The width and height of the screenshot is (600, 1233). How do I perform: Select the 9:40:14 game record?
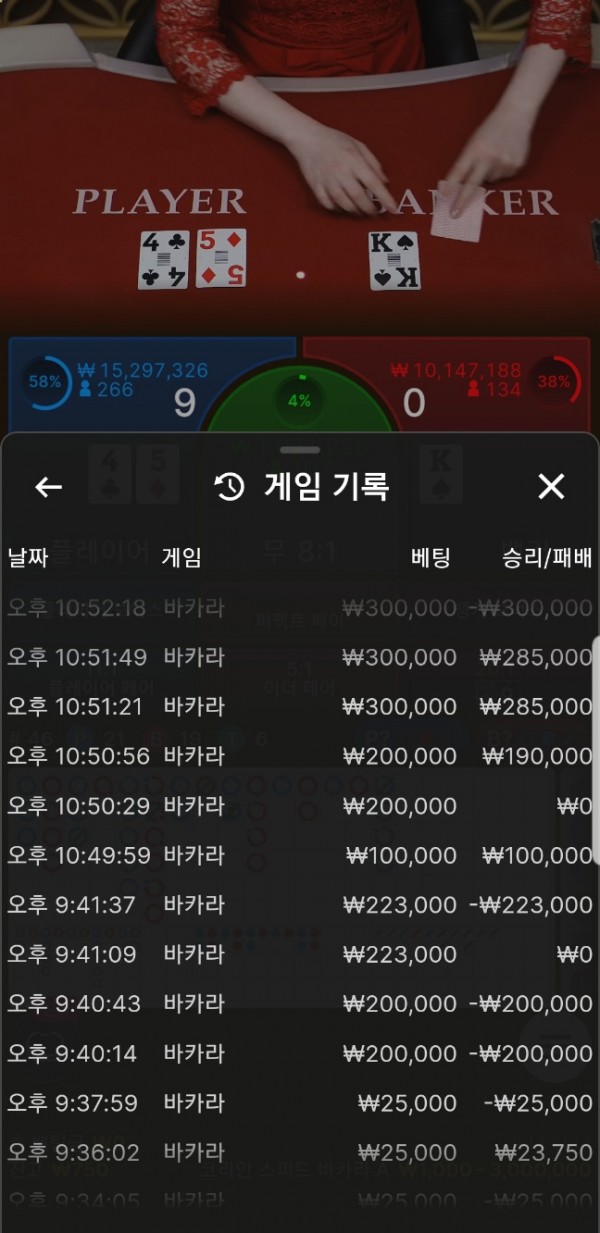300,1053
